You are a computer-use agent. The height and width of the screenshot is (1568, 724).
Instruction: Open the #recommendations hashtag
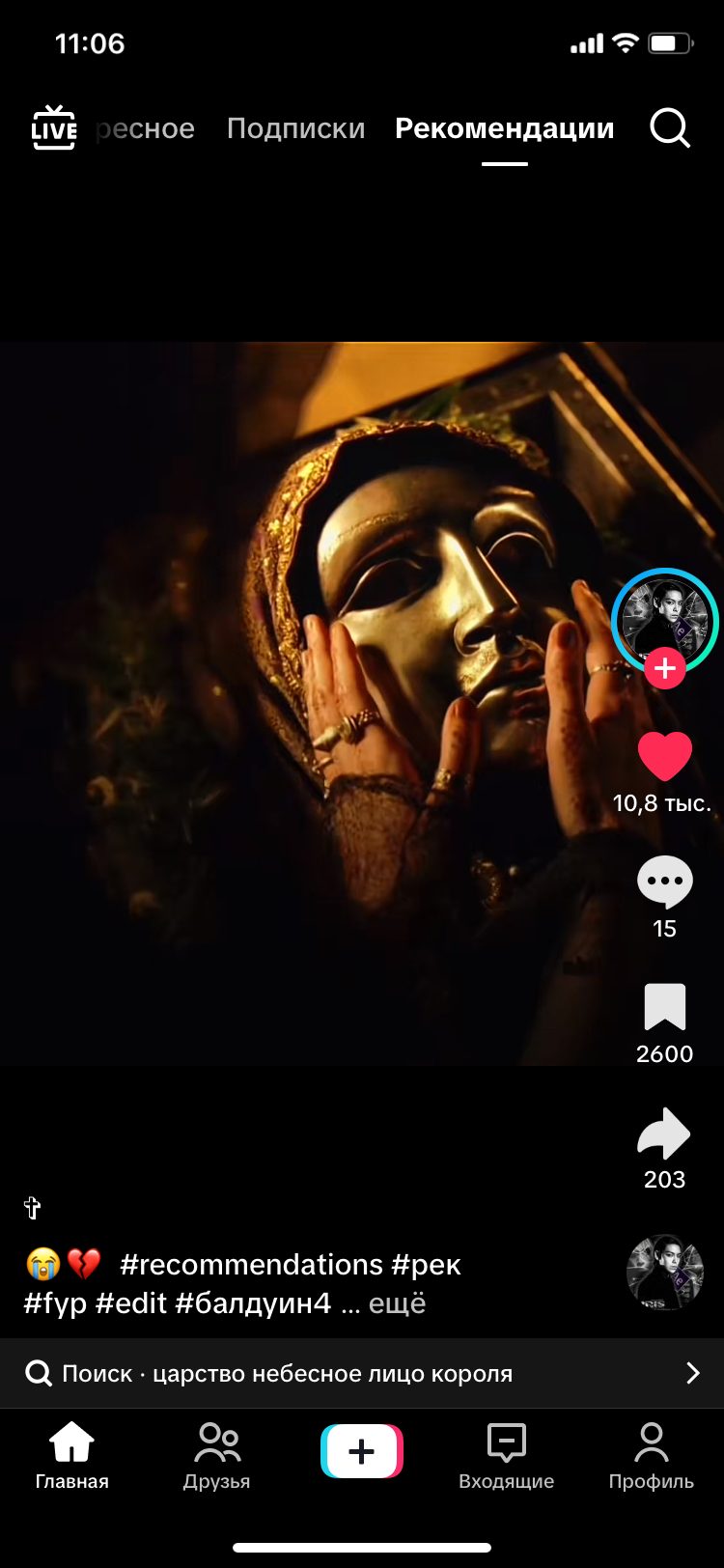(x=251, y=1265)
